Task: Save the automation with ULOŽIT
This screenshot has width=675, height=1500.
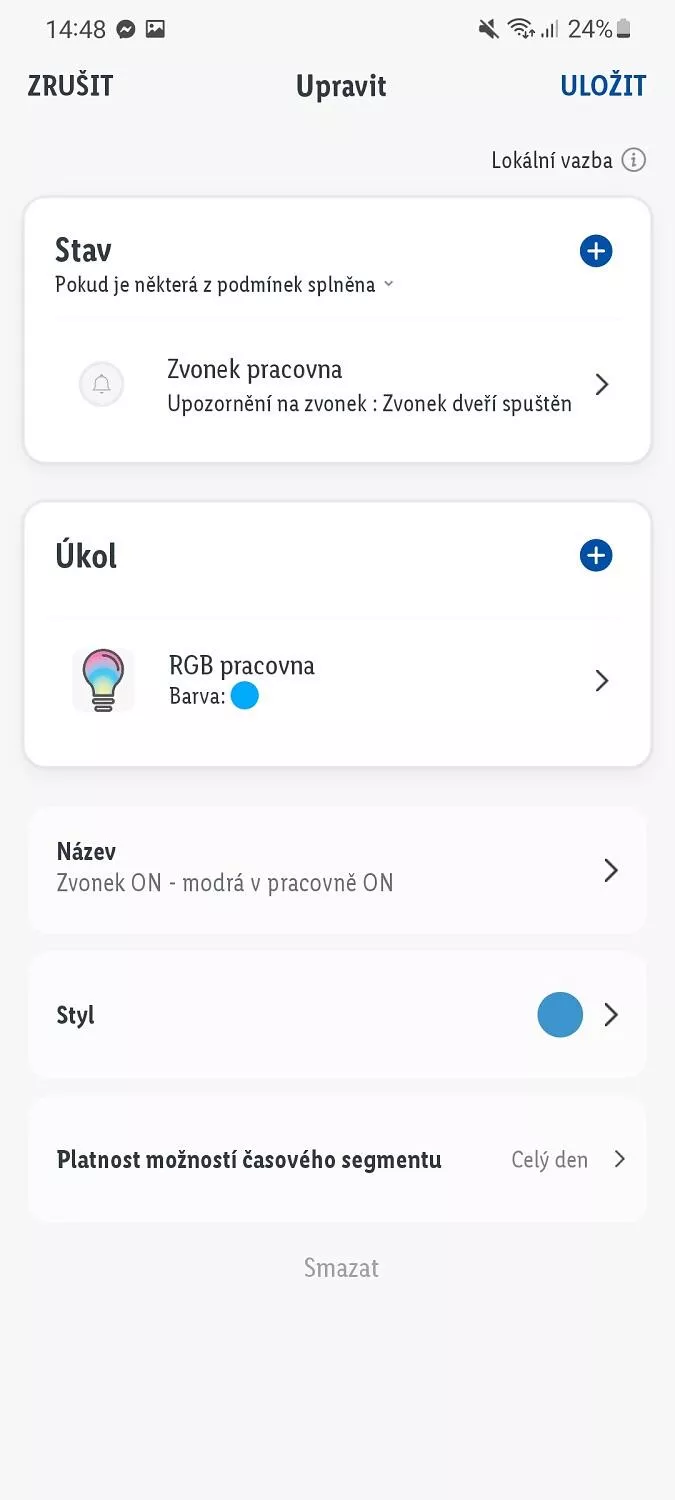Action: click(x=603, y=86)
